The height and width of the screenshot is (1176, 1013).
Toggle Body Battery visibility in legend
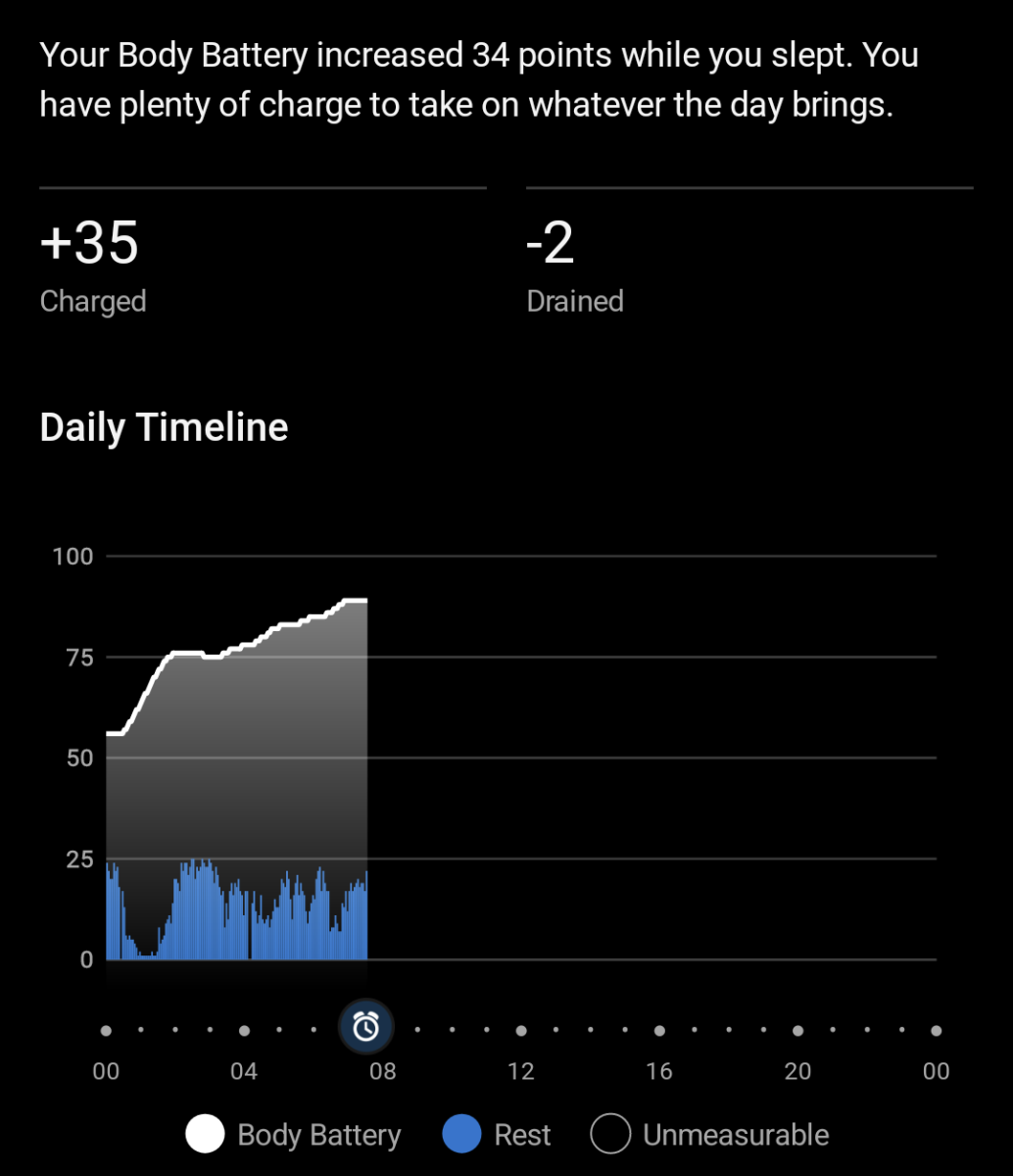[x=204, y=1134]
